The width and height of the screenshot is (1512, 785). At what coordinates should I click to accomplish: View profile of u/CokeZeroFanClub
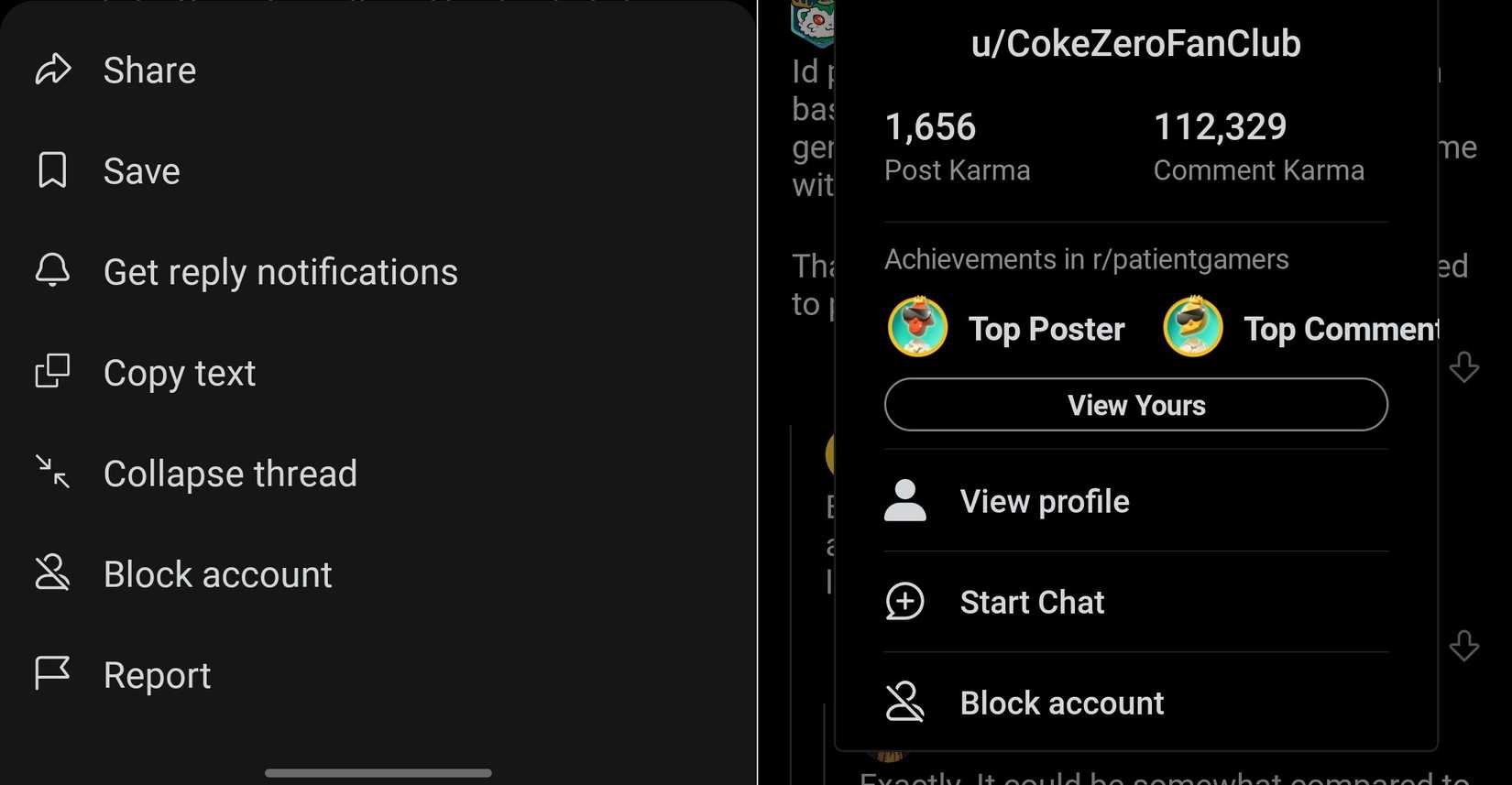(1044, 501)
